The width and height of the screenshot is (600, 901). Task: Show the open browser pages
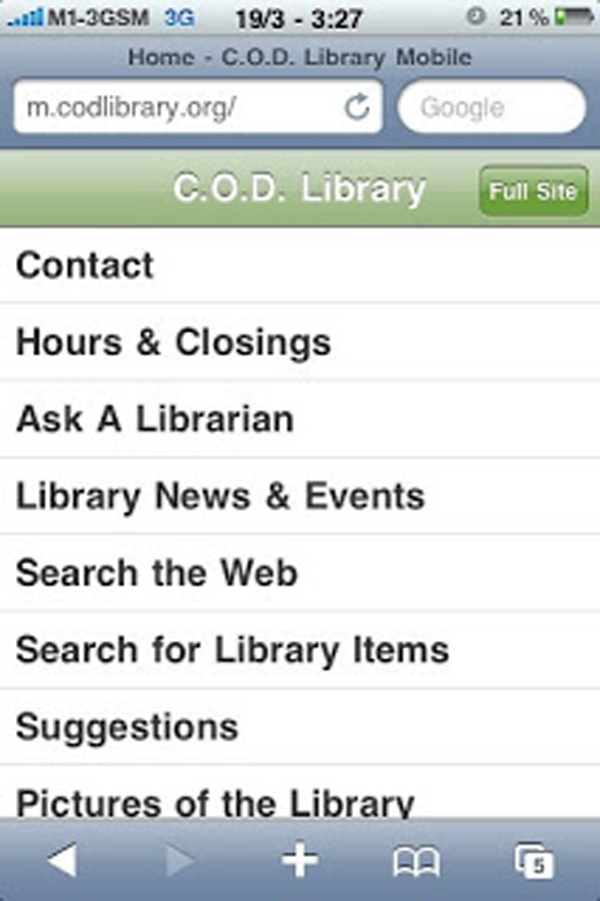(x=534, y=861)
